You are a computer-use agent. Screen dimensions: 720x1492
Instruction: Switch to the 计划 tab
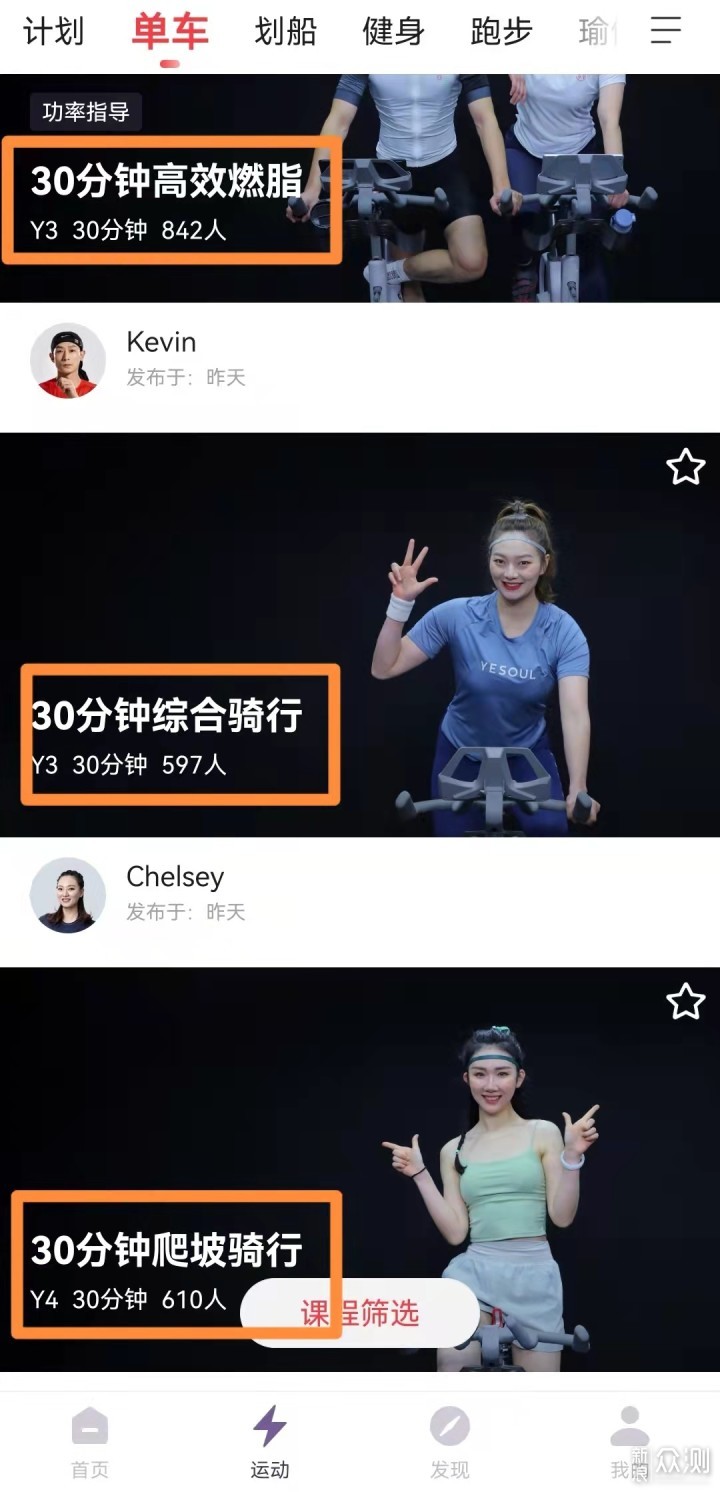click(x=53, y=32)
